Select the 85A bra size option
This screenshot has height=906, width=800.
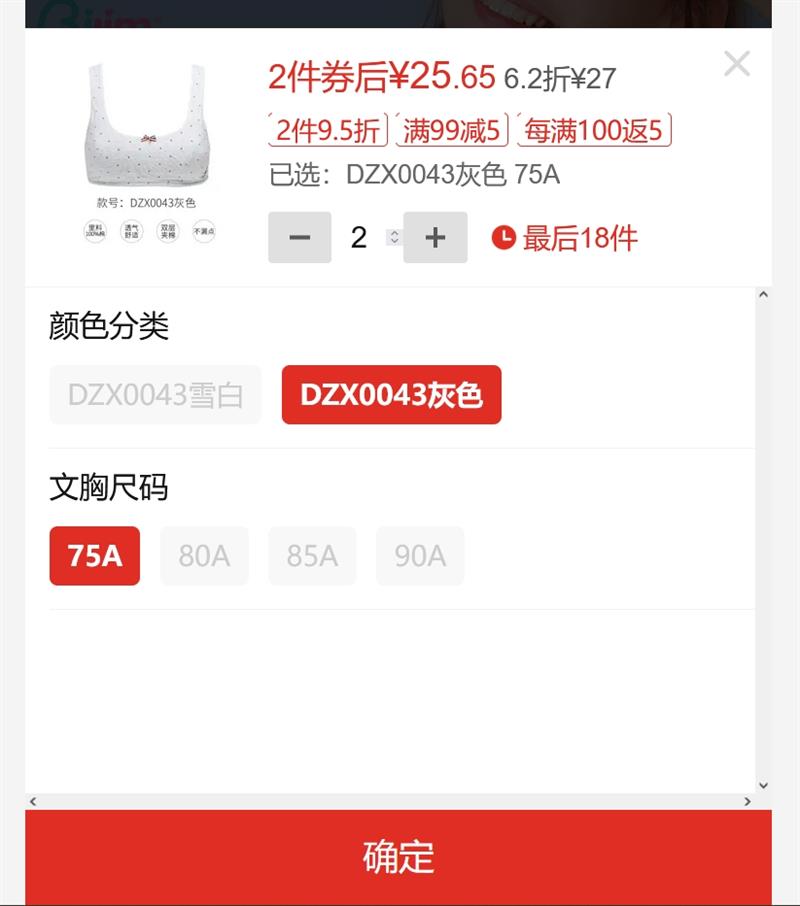click(312, 553)
